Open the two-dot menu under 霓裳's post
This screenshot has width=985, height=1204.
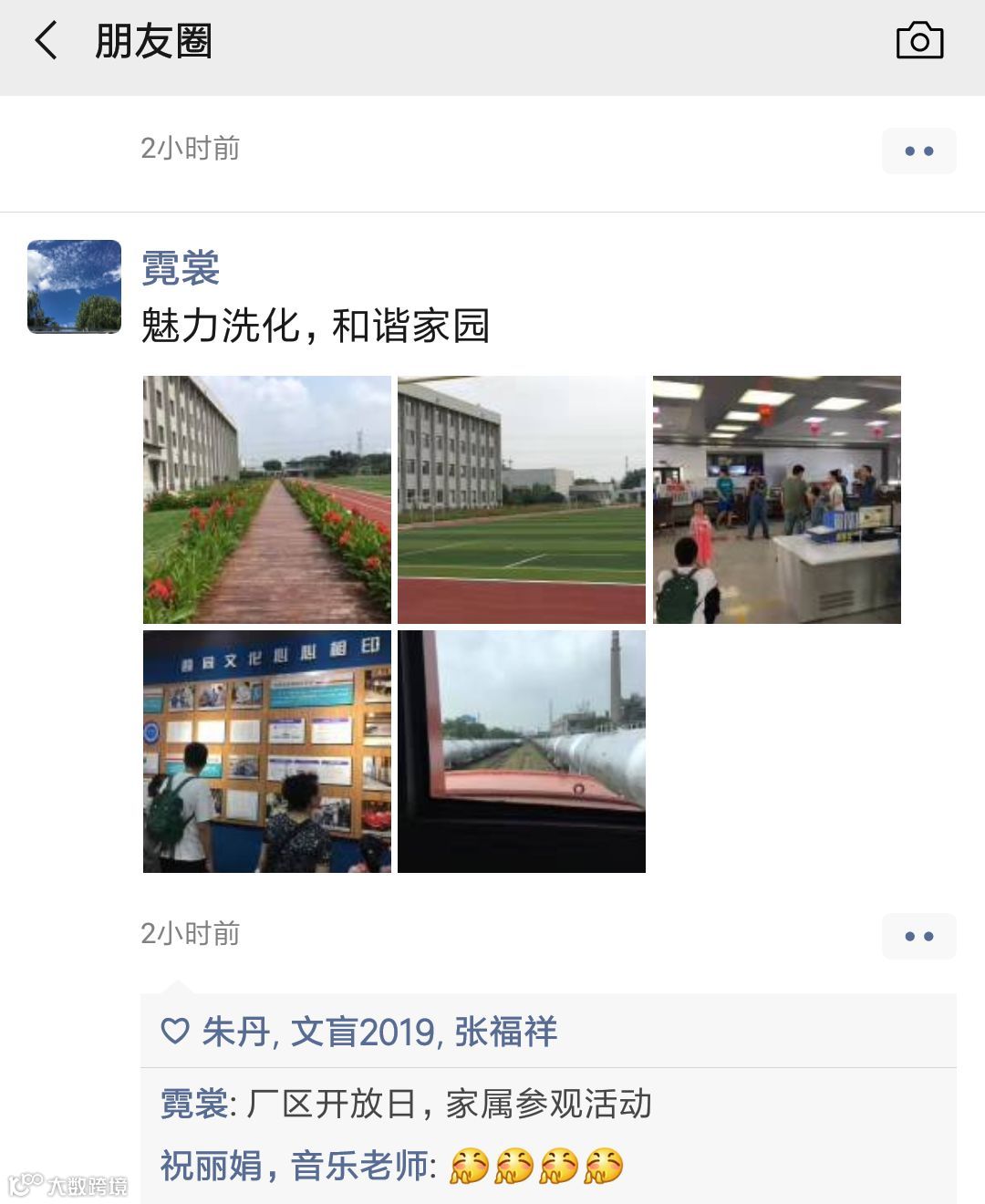[x=918, y=936]
